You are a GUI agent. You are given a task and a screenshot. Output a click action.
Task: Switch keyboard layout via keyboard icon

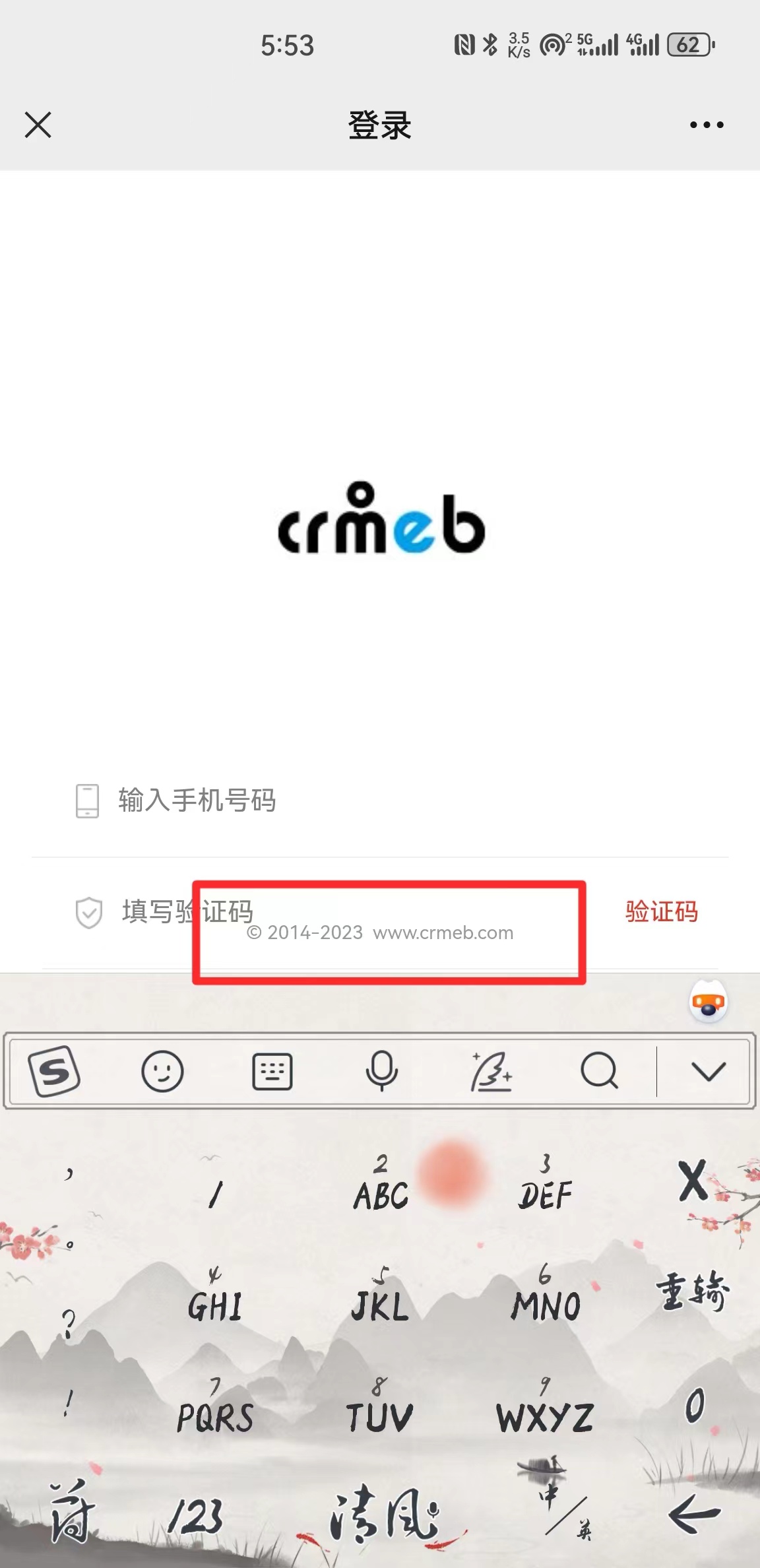(x=272, y=1070)
